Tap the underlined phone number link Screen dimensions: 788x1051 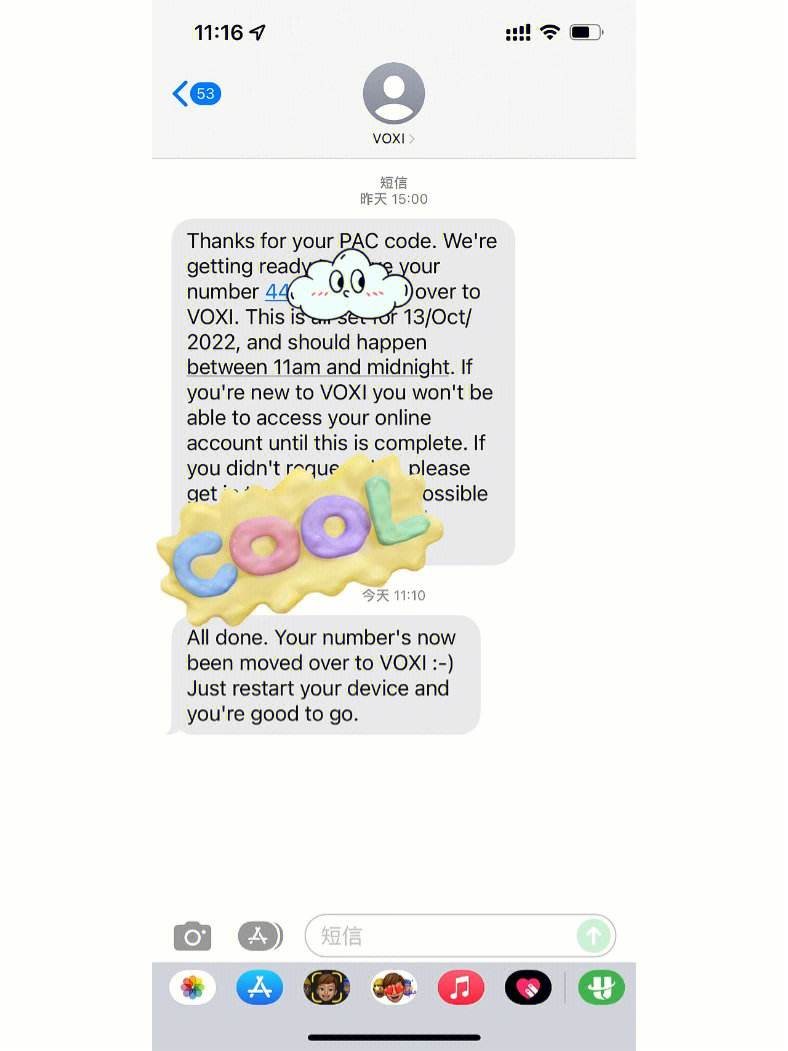point(277,292)
